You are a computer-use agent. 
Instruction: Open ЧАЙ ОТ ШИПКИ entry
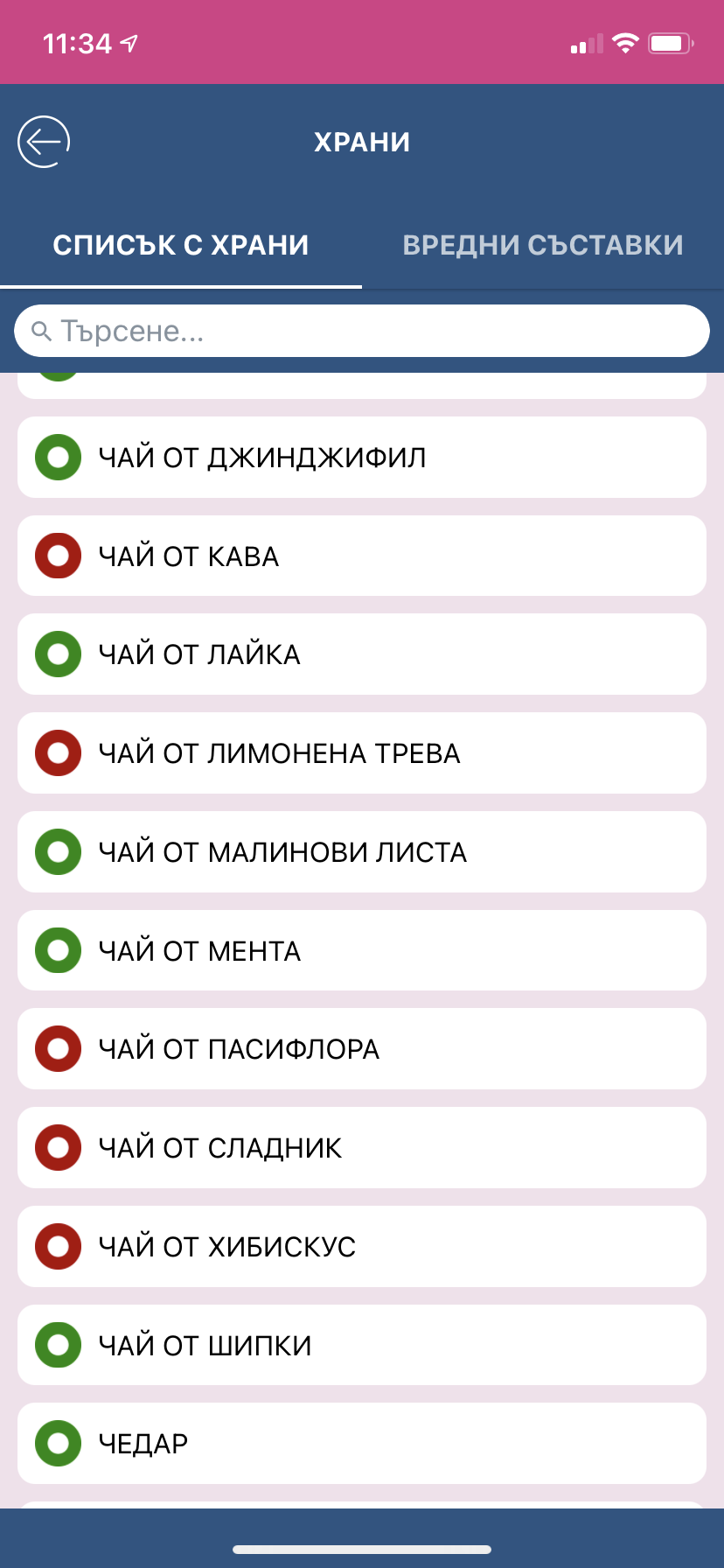click(x=362, y=1346)
